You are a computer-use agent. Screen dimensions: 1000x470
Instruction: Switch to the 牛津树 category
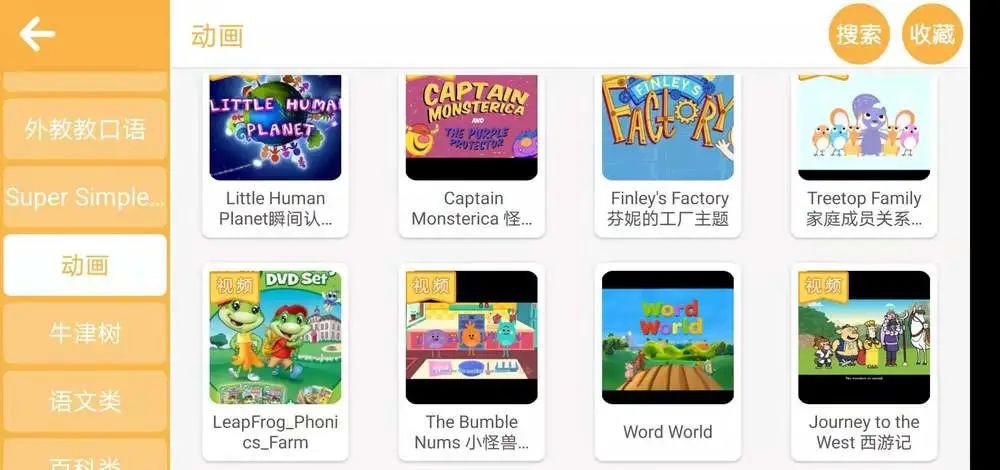tap(85, 333)
